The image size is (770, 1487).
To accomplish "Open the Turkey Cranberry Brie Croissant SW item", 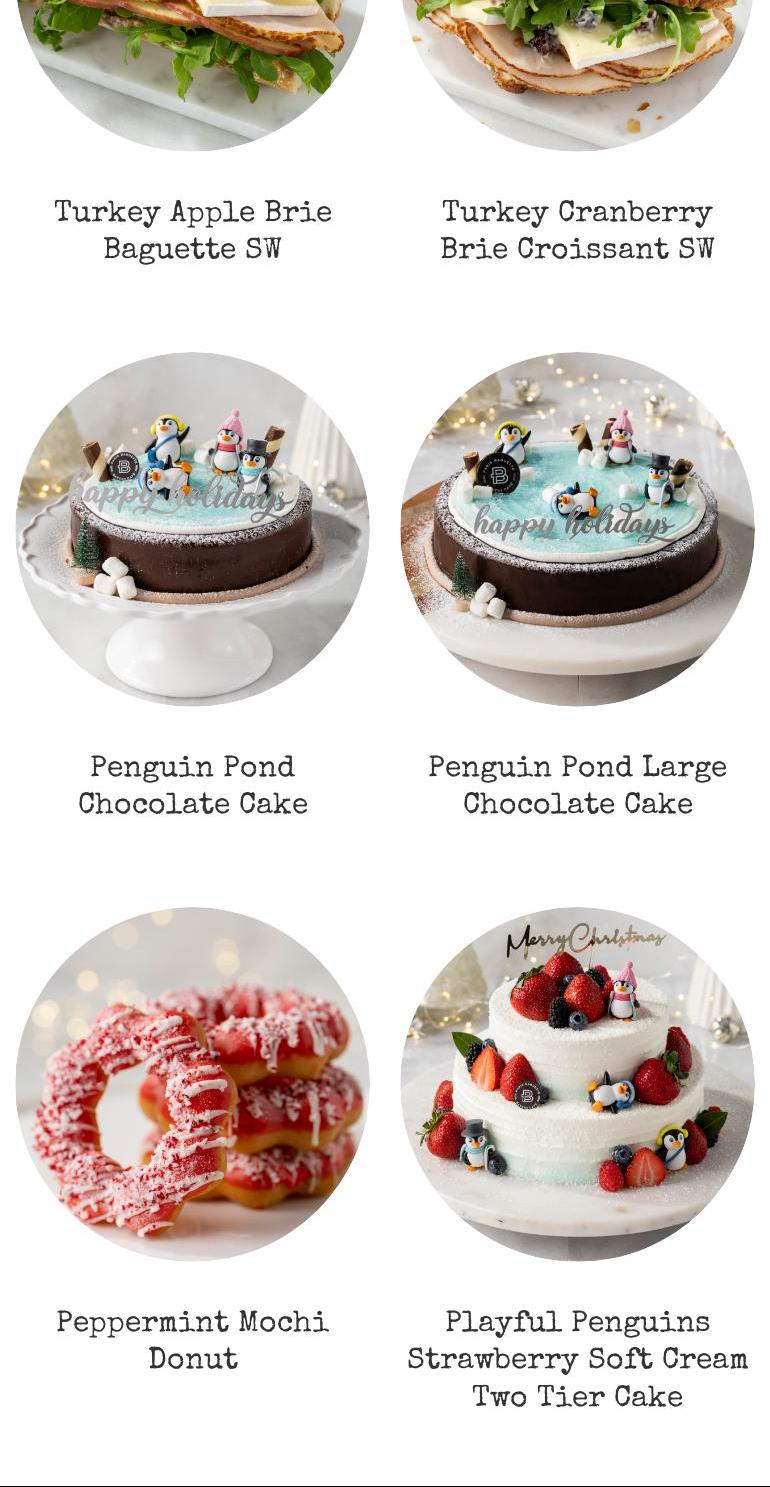I will tap(577, 230).
